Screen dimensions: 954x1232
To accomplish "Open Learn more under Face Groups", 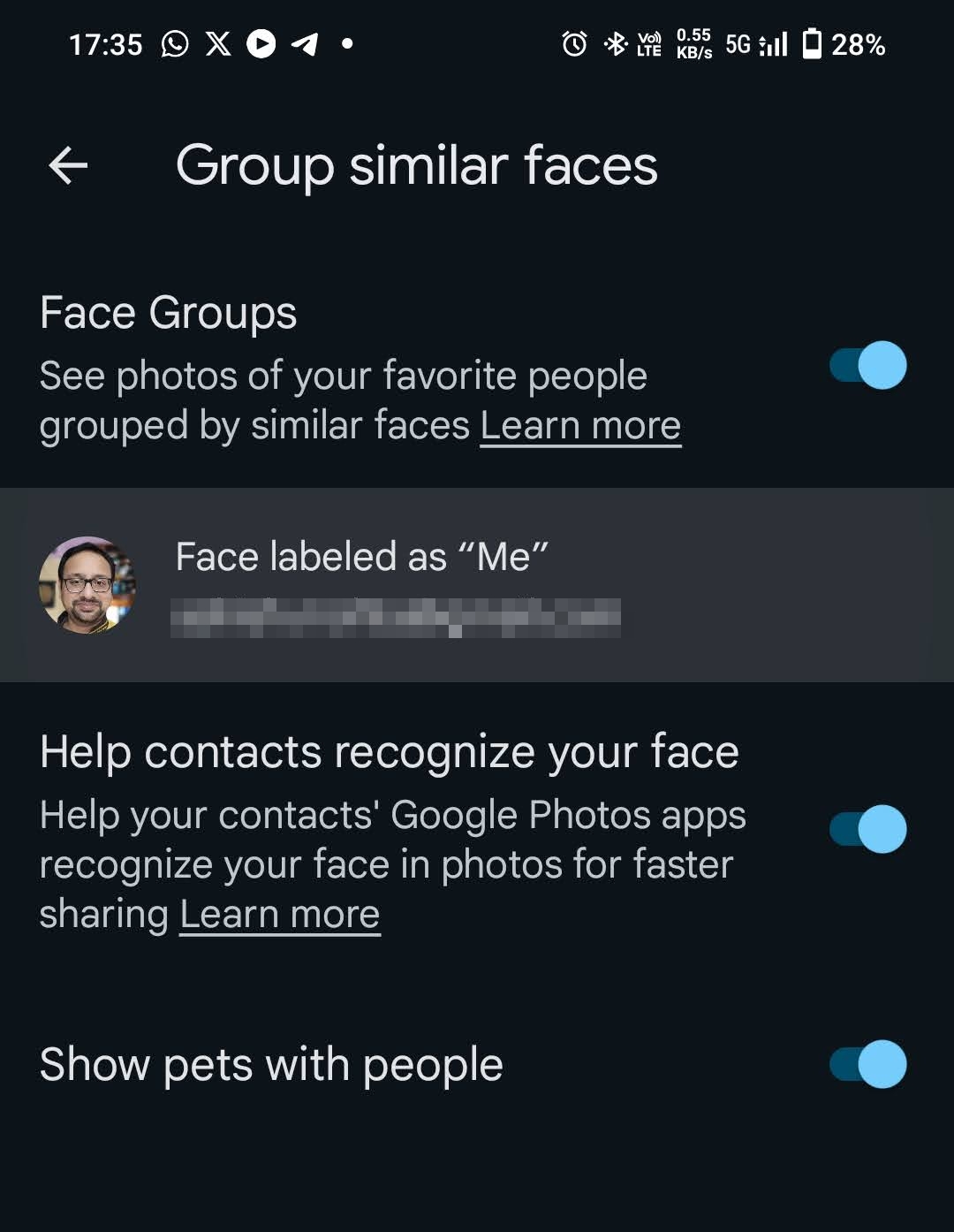I will tap(579, 425).
